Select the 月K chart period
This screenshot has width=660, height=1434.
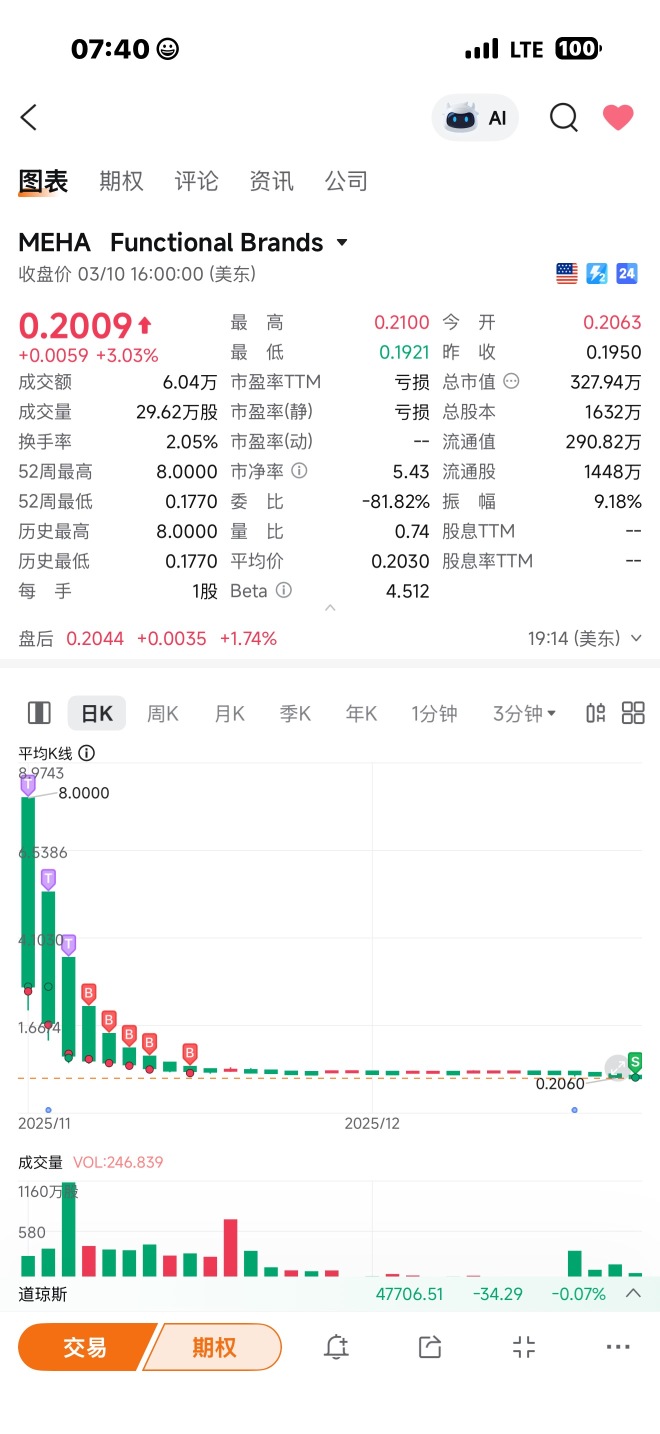229,713
